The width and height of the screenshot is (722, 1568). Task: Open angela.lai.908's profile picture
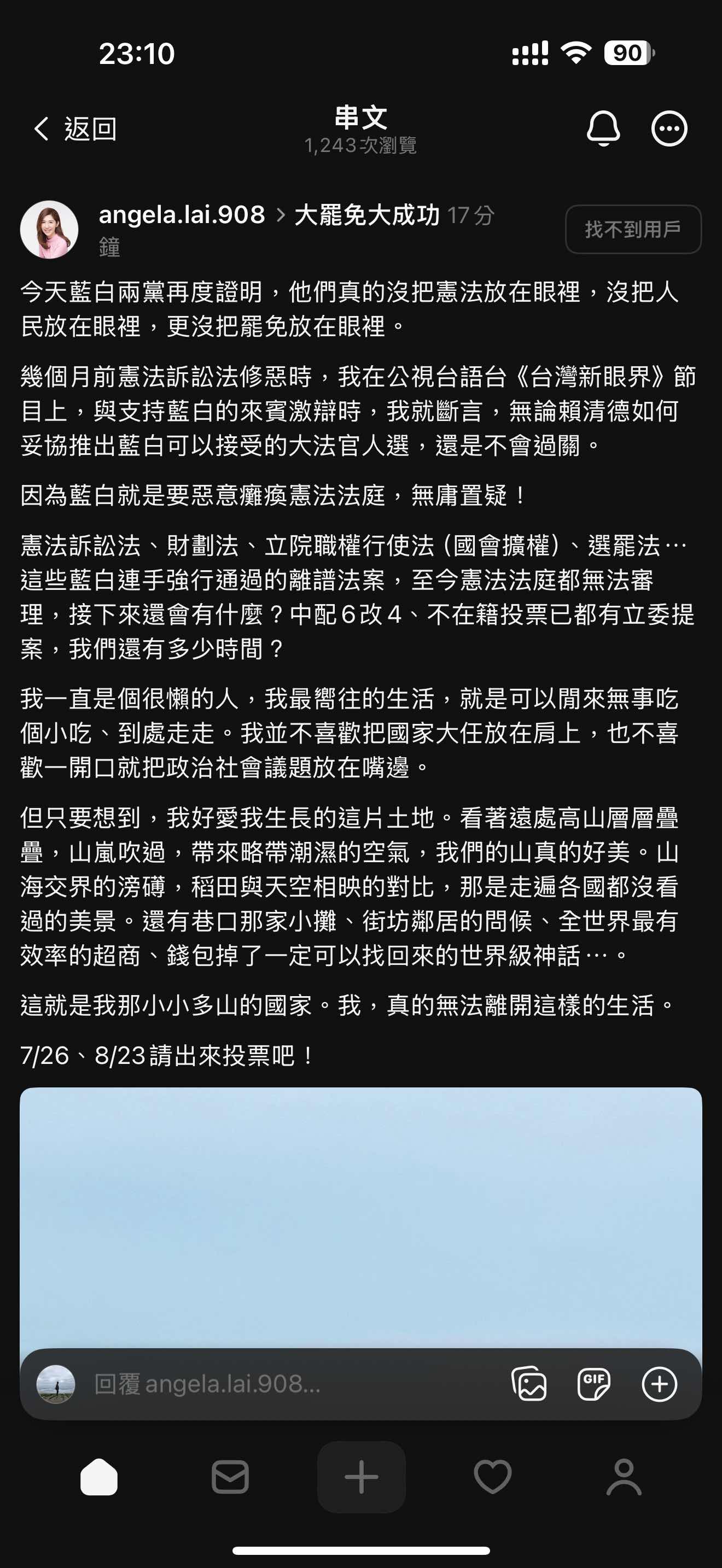(49, 230)
